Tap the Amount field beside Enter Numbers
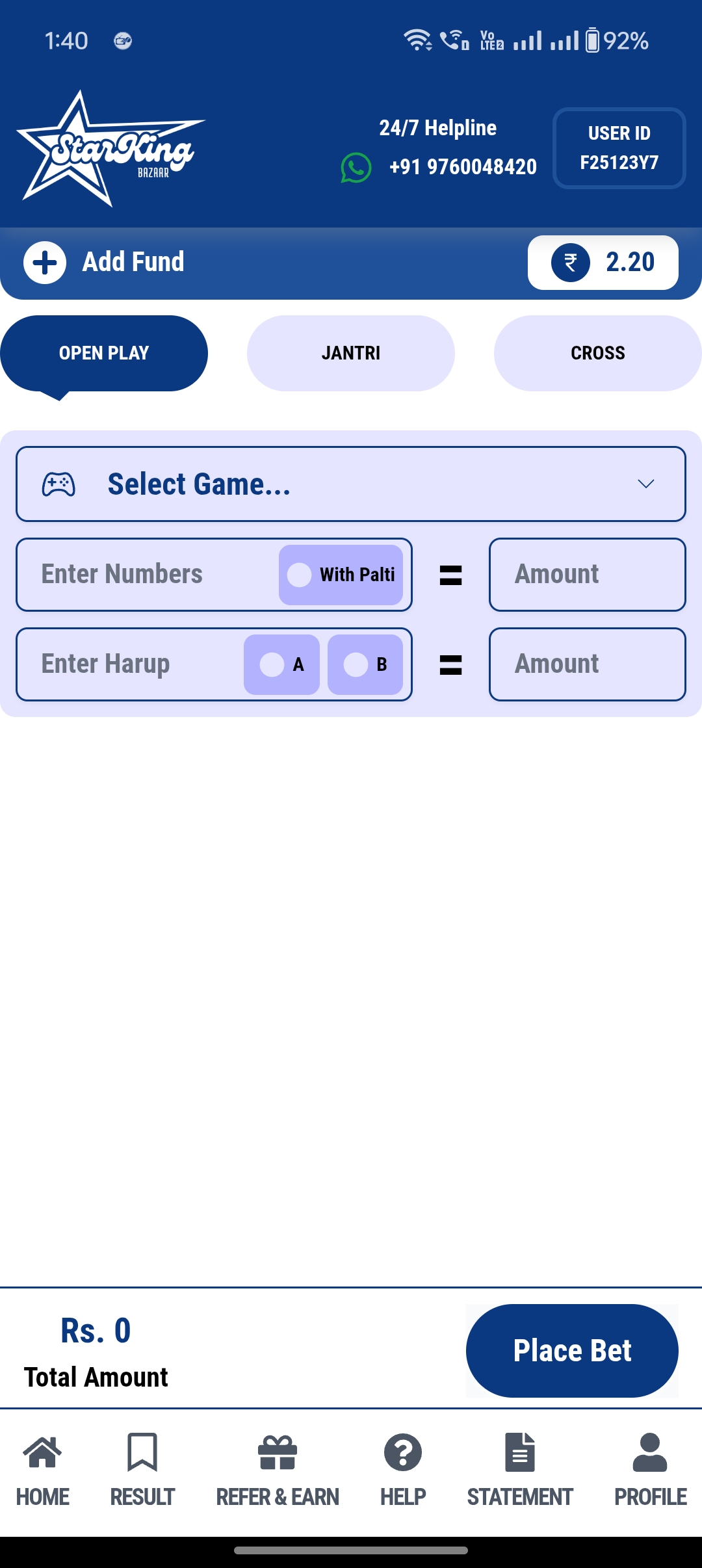 point(587,575)
